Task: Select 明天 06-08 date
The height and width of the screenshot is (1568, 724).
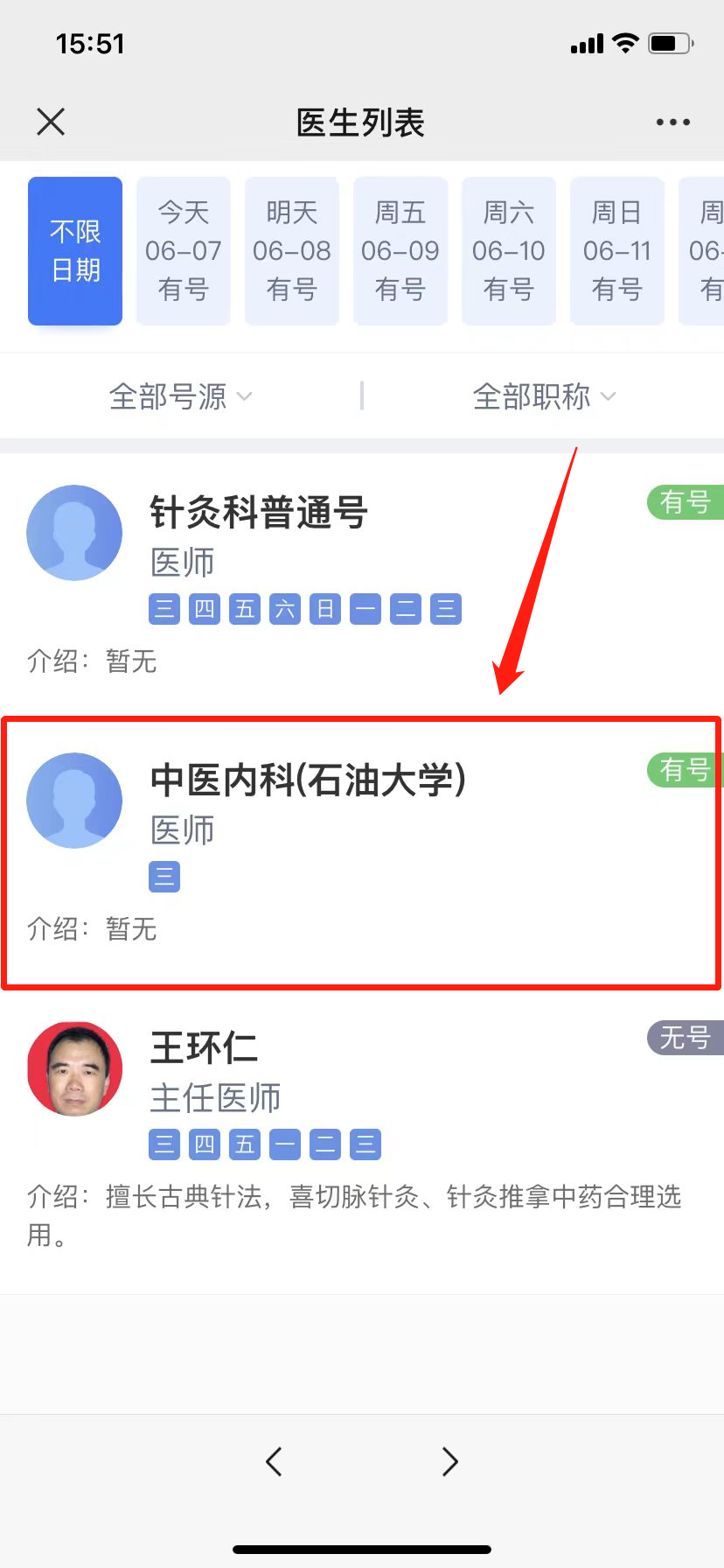Action: pos(292,251)
